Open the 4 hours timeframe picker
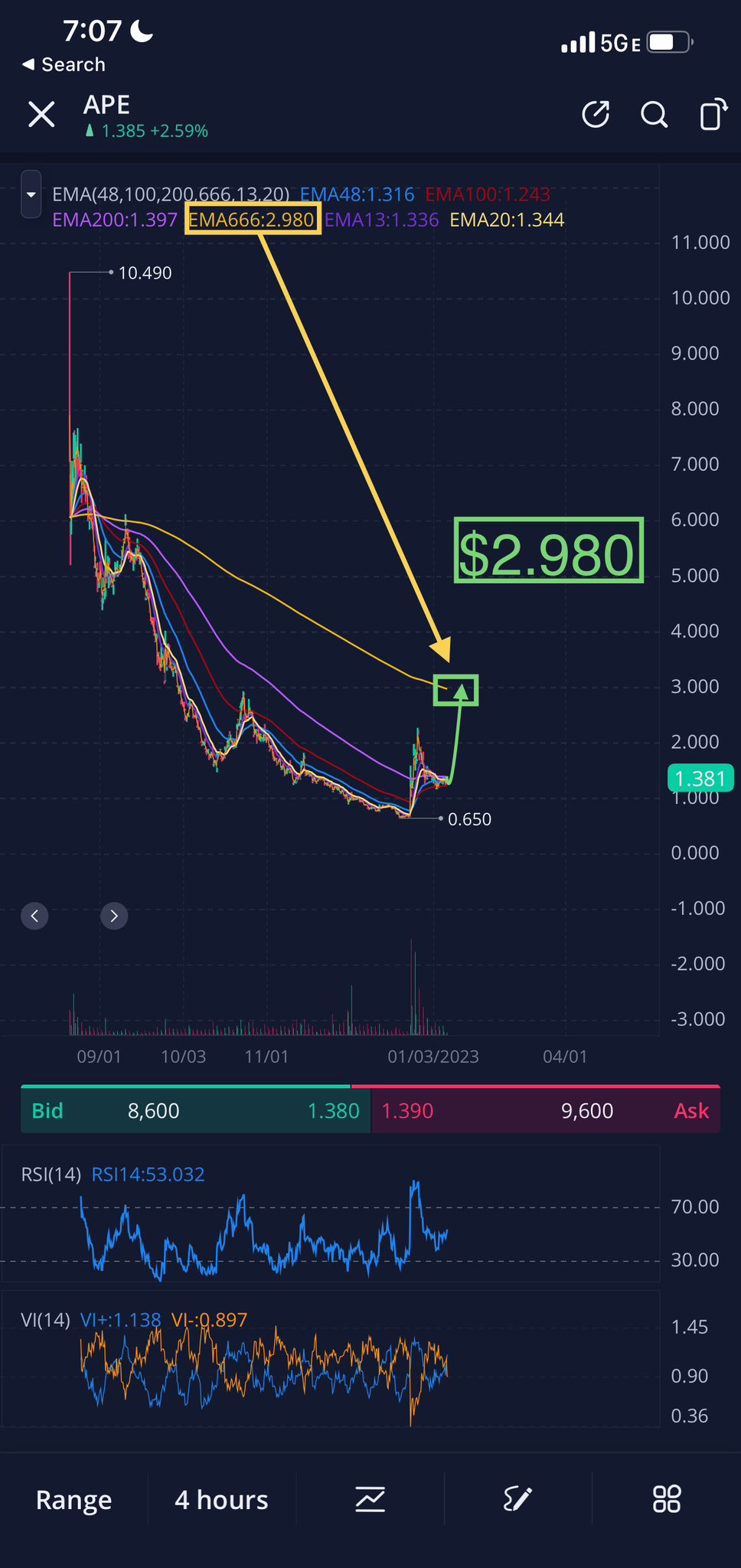The image size is (741, 1568). pos(220,1499)
